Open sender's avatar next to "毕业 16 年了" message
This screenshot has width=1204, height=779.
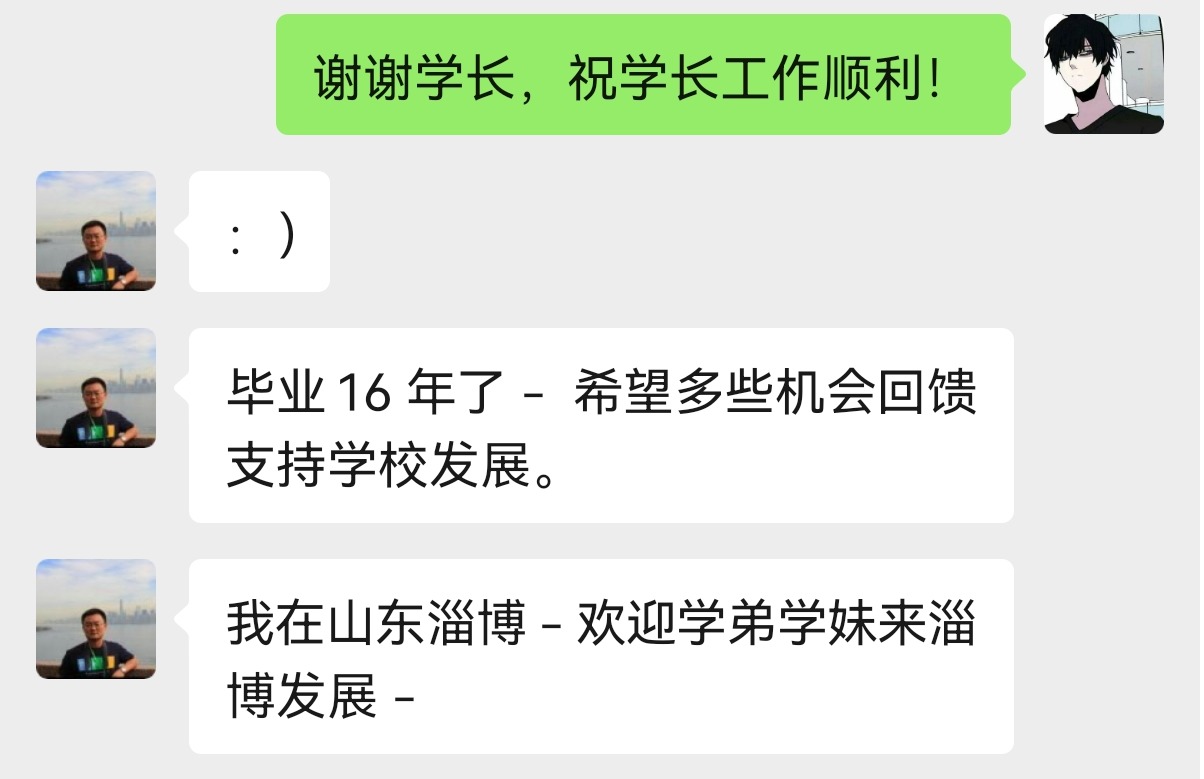pyautogui.click(x=96, y=388)
